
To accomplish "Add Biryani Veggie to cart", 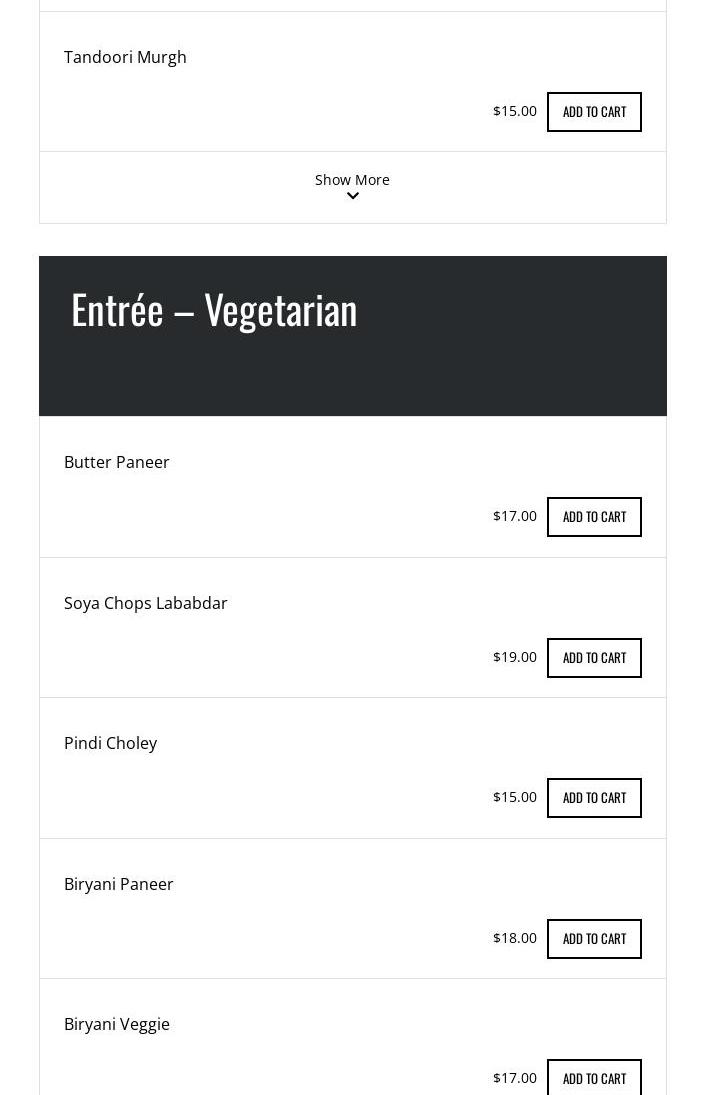I will tap(594, 1078).
